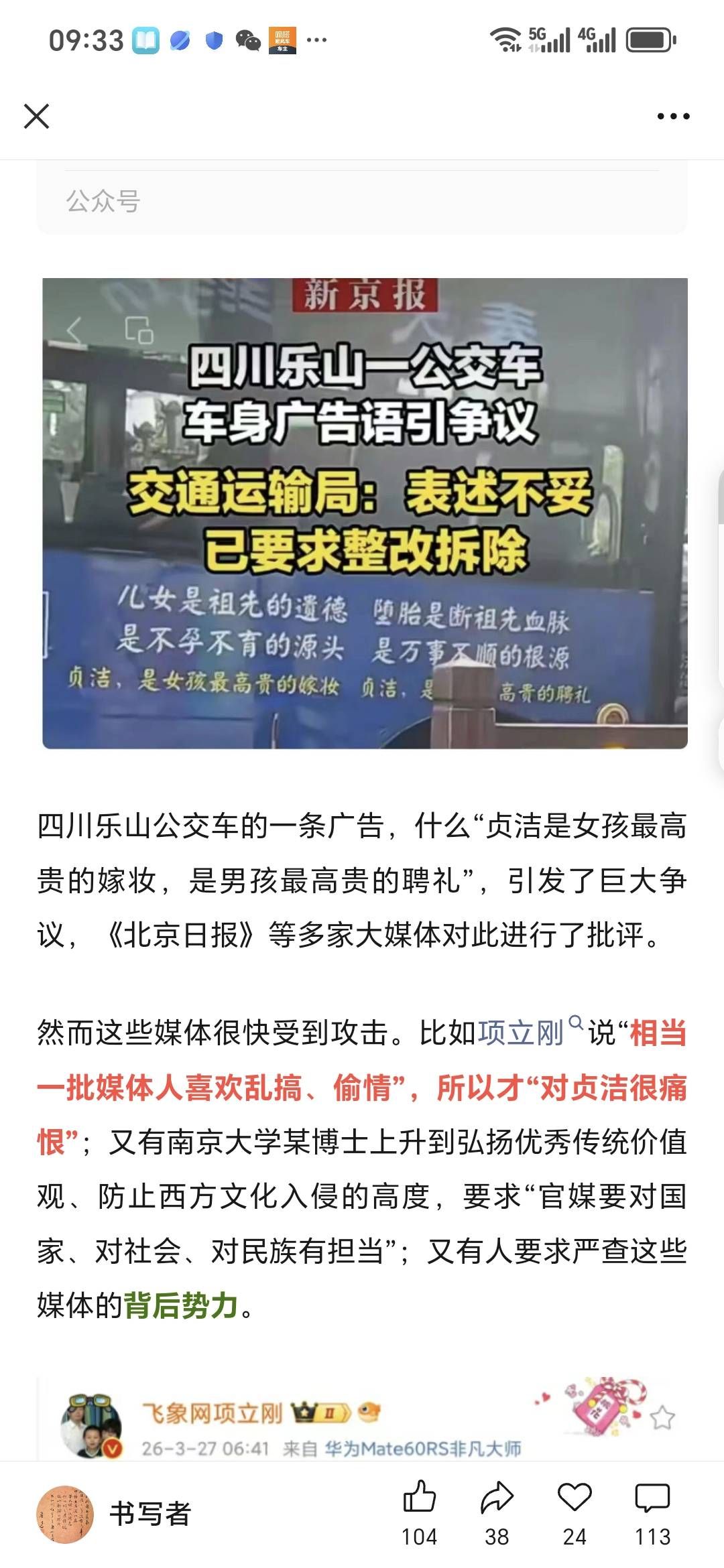Open the 新京报 bus advertisement image

[365, 513]
